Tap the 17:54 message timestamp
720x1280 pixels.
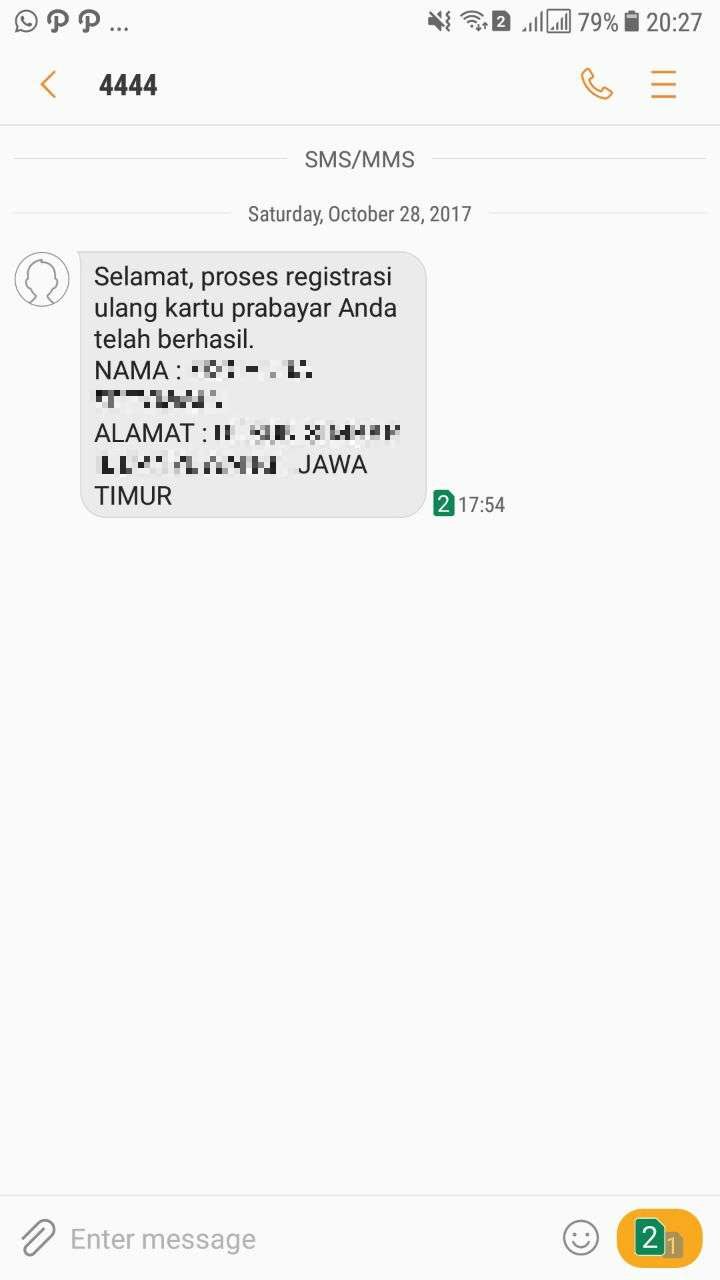point(484,504)
